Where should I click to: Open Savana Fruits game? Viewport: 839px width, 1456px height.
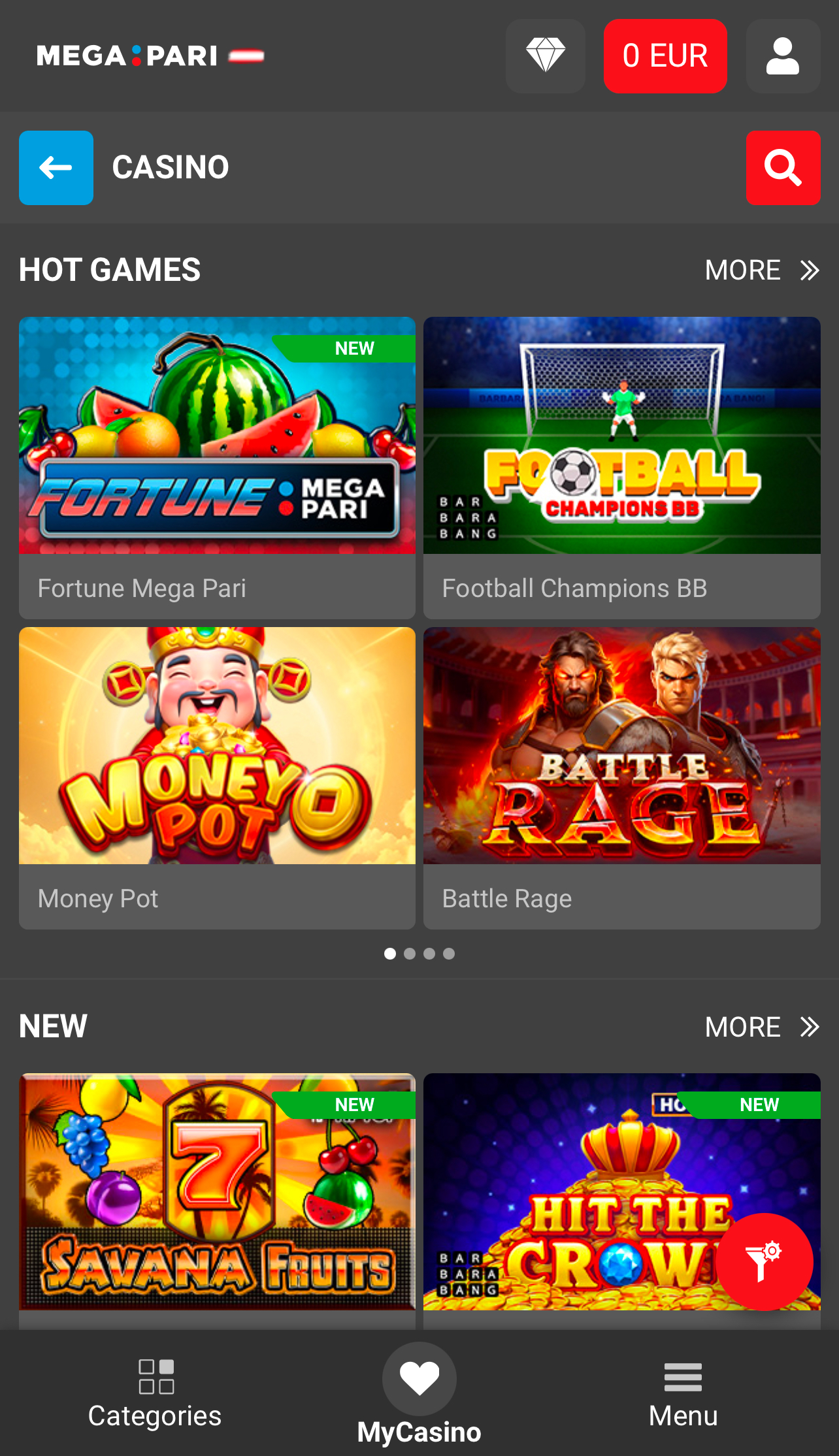point(217,1192)
